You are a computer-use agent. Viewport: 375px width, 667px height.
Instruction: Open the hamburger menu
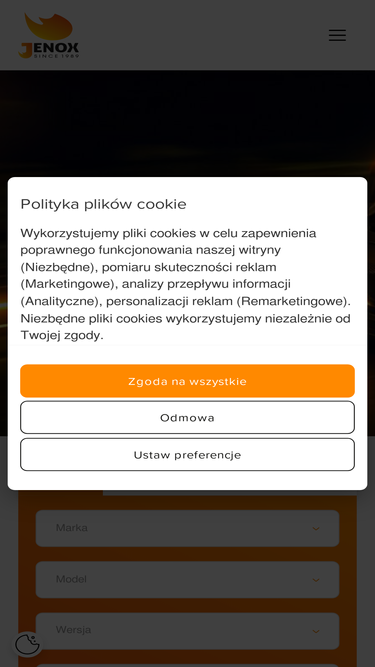tap(337, 35)
